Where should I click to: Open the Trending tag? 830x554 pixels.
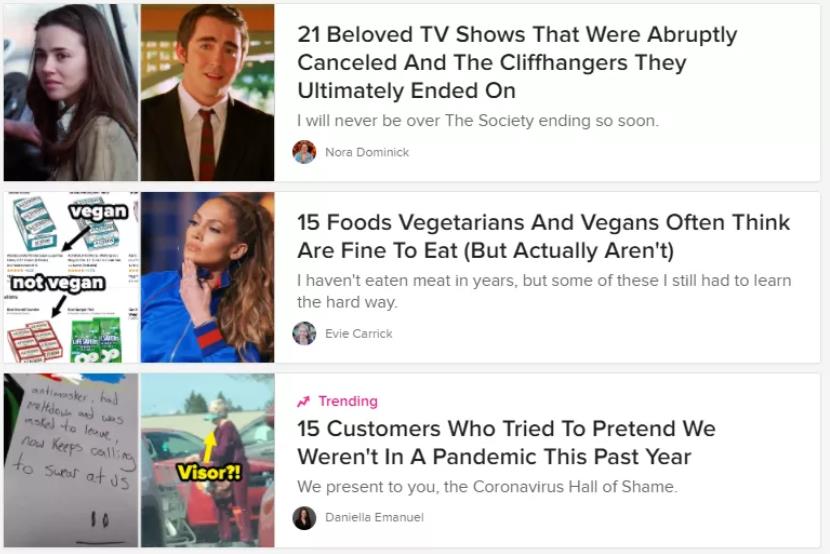pyautogui.click(x=338, y=401)
